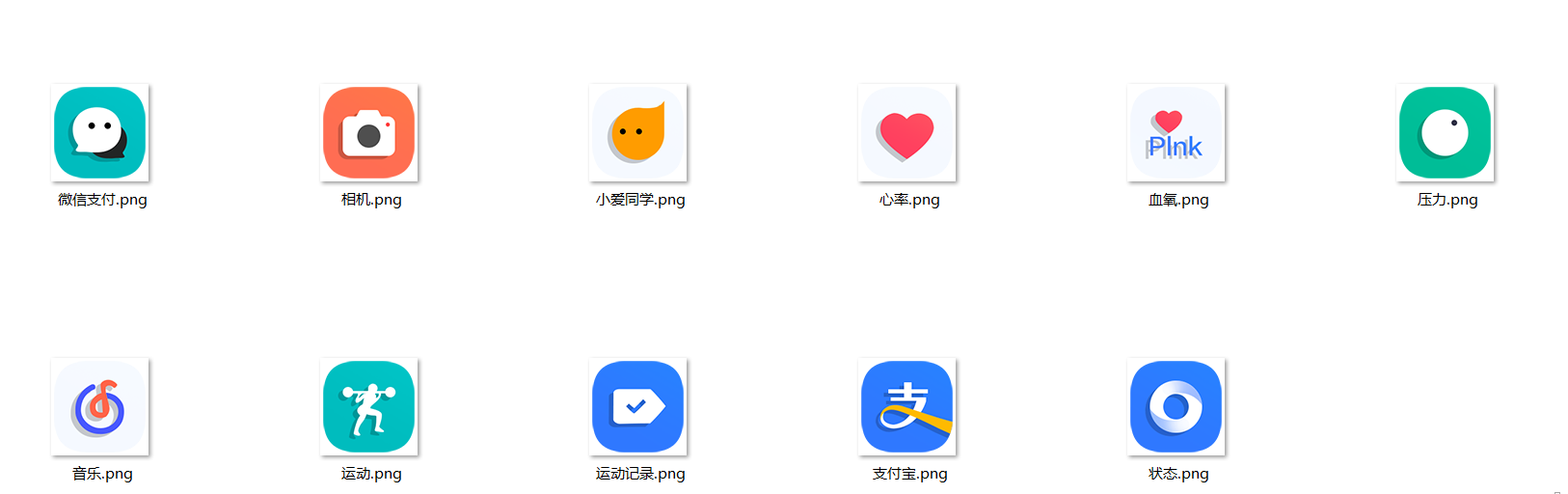Choose the 运动.png file
Image resolution: width=1568 pixels, height=494 pixels.
tap(369, 407)
